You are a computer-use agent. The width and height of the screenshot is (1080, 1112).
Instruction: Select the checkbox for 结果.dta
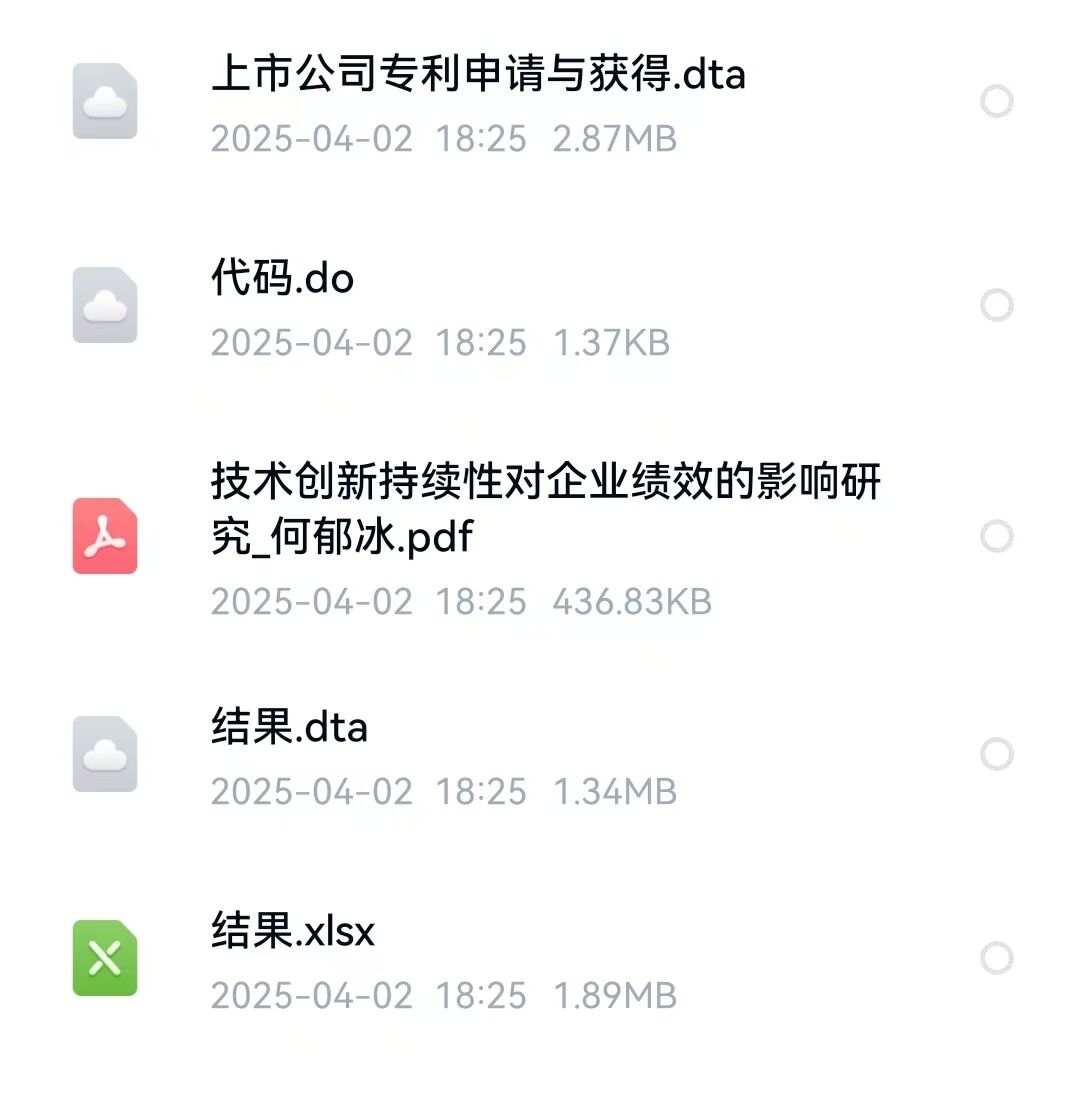coord(996,754)
